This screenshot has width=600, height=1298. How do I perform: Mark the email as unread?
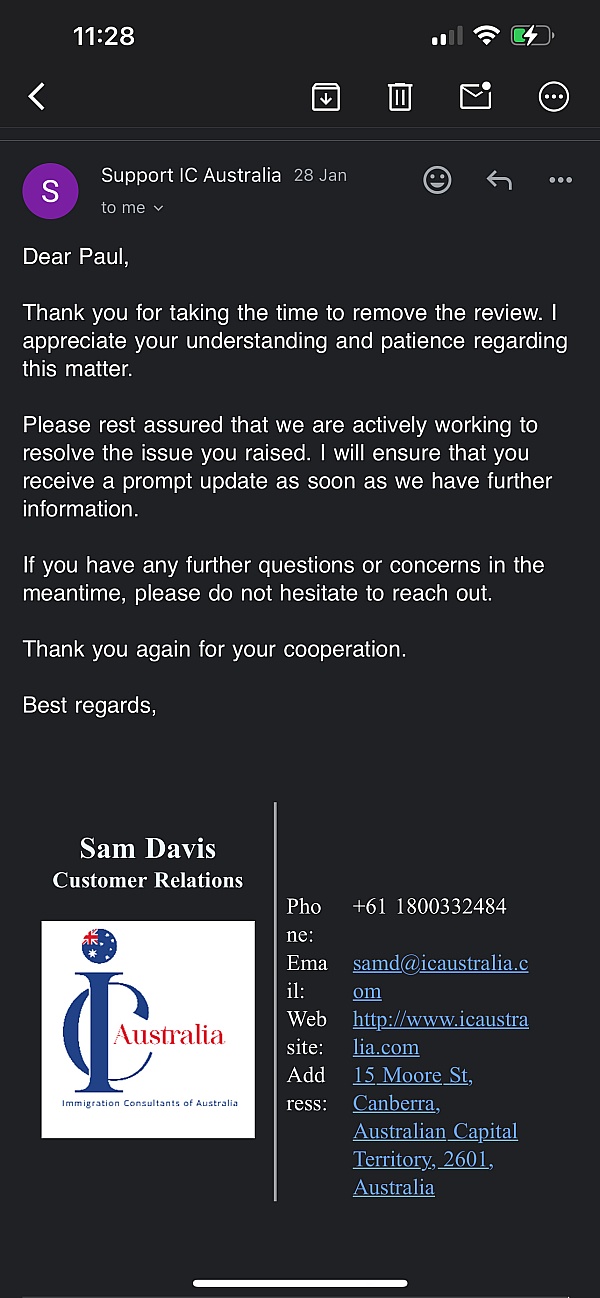(475, 95)
